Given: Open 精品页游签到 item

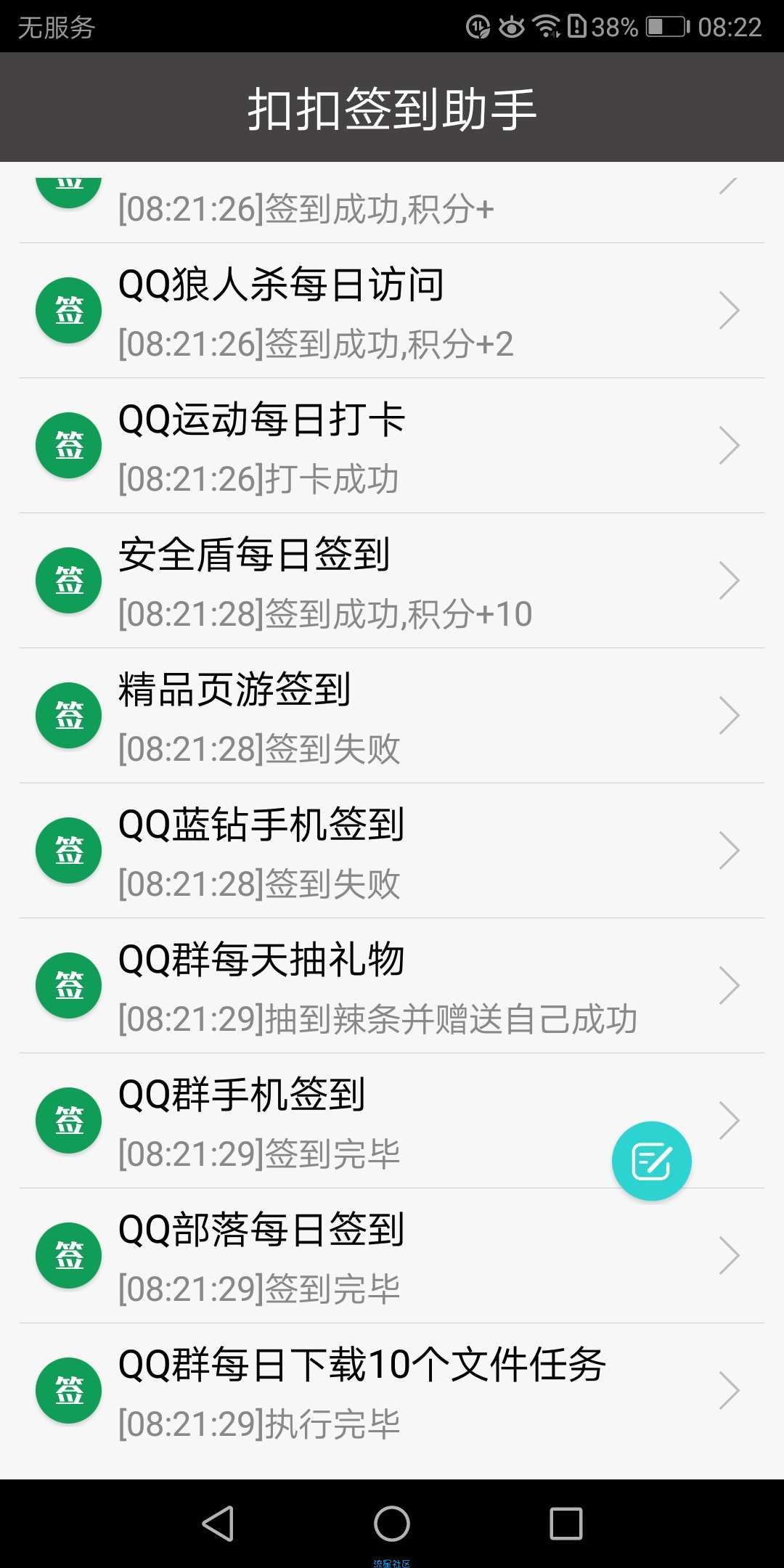Looking at the screenshot, I should (392, 716).
